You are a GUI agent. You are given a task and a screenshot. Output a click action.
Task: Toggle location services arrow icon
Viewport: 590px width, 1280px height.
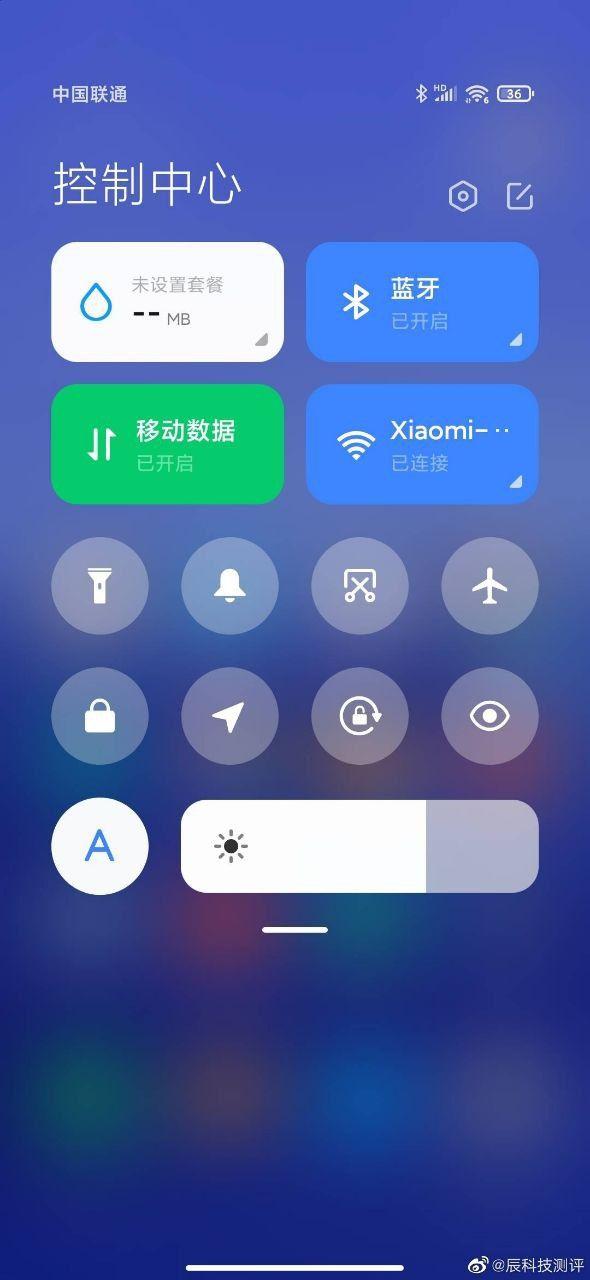(230, 716)
